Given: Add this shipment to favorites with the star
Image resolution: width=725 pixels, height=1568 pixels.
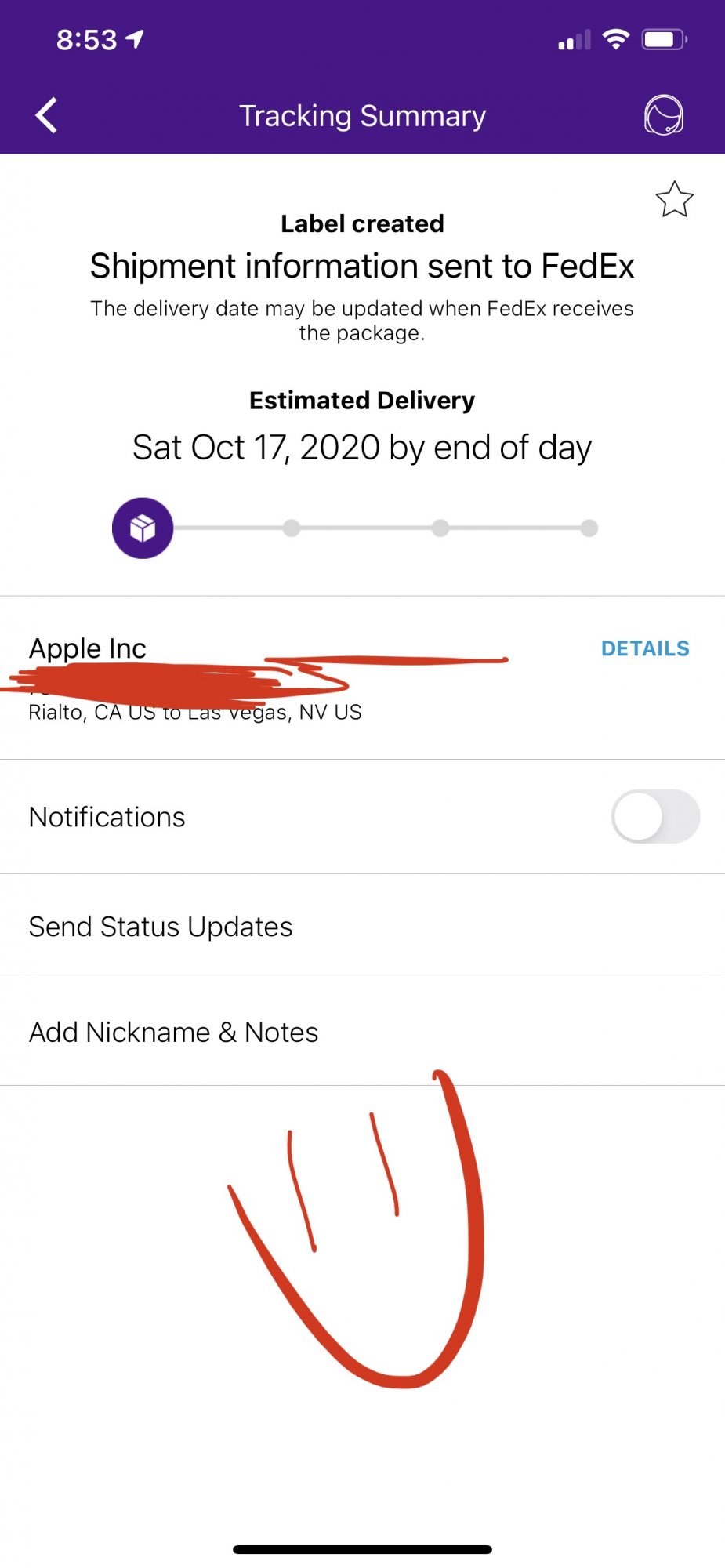Looking at the screenshot, I should pos(674,199).
